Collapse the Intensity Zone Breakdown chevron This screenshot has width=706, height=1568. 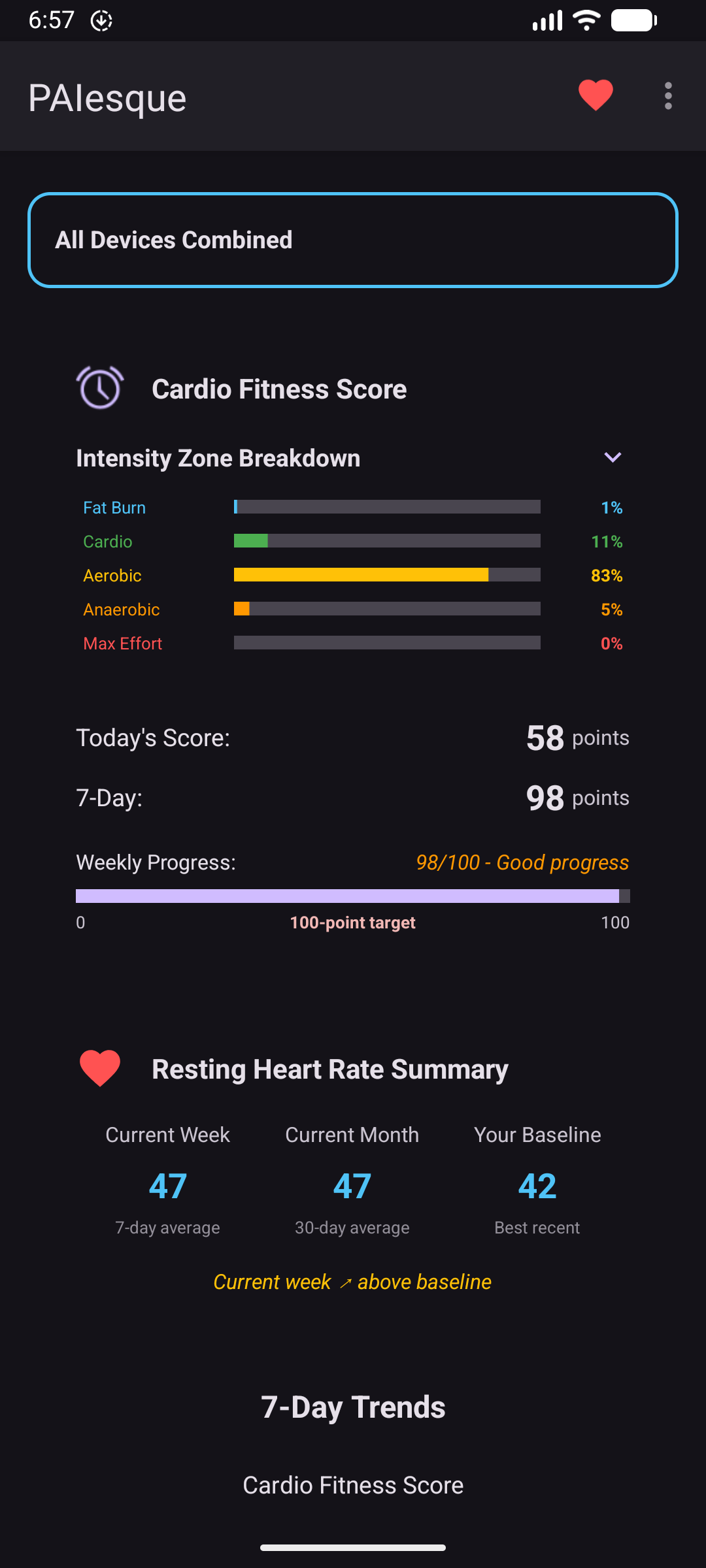(613, 457)
